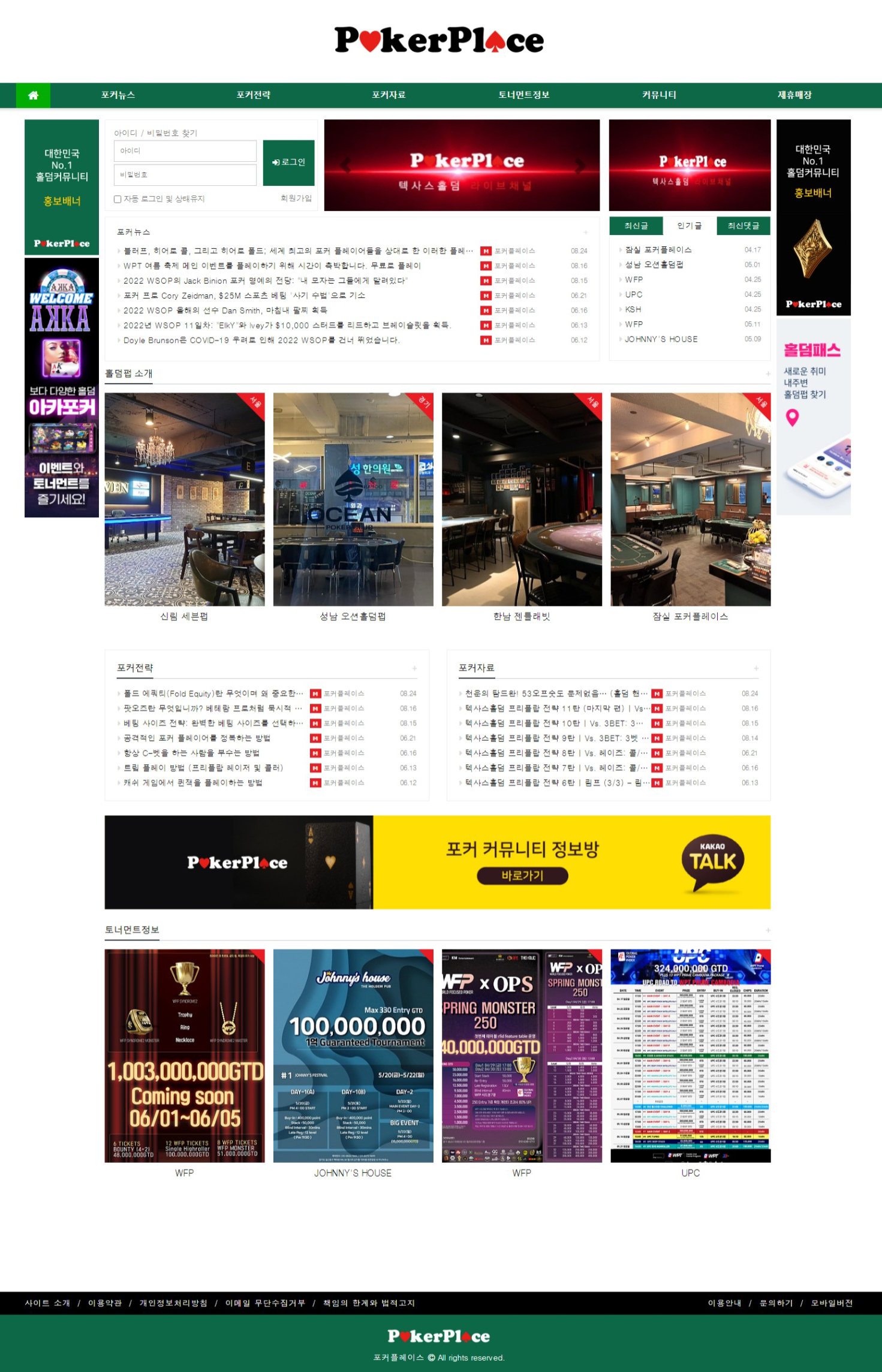Switch to the 최신댓글 tab
This screenshot has height=1372, width=882.
[x=743, y=226]
